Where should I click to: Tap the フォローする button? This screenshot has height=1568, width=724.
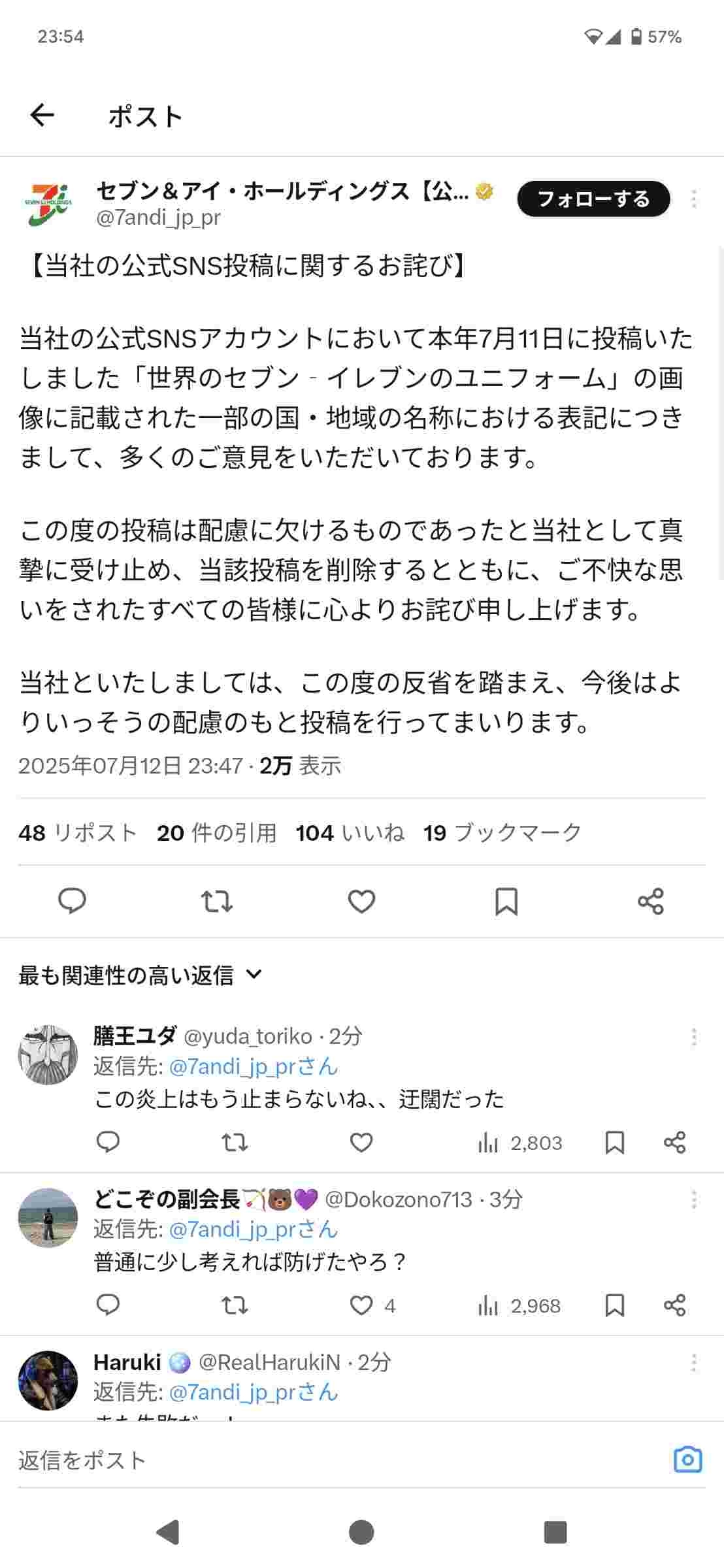593,199
